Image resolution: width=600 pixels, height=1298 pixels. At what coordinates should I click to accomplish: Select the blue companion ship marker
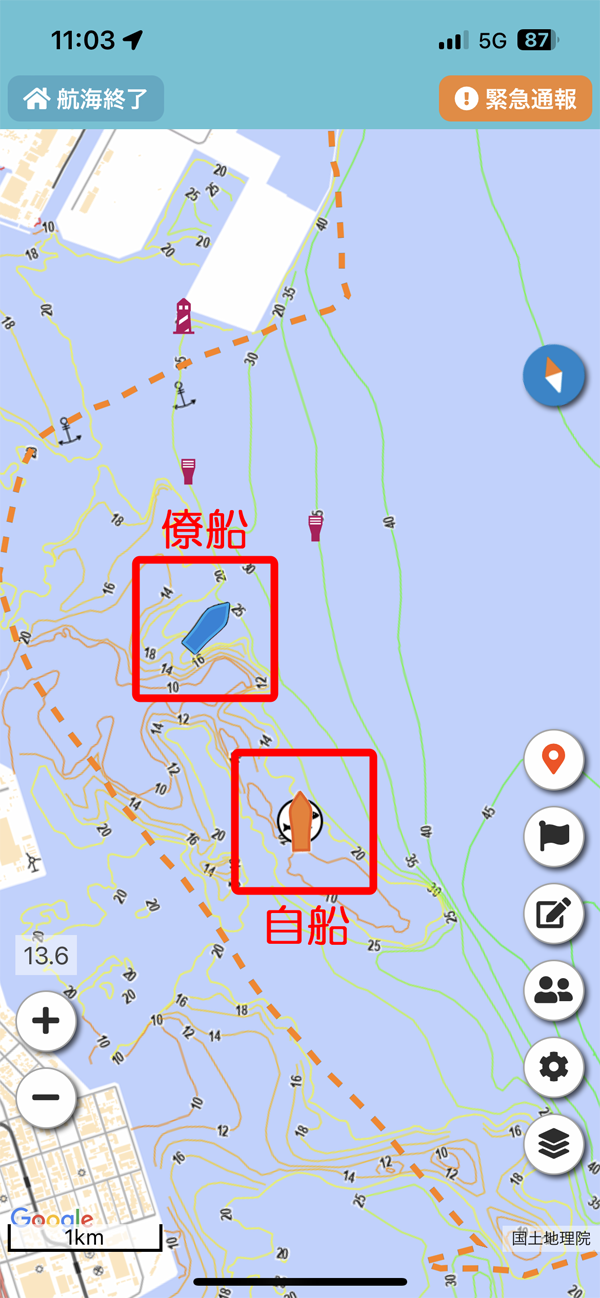pos(207,627)
